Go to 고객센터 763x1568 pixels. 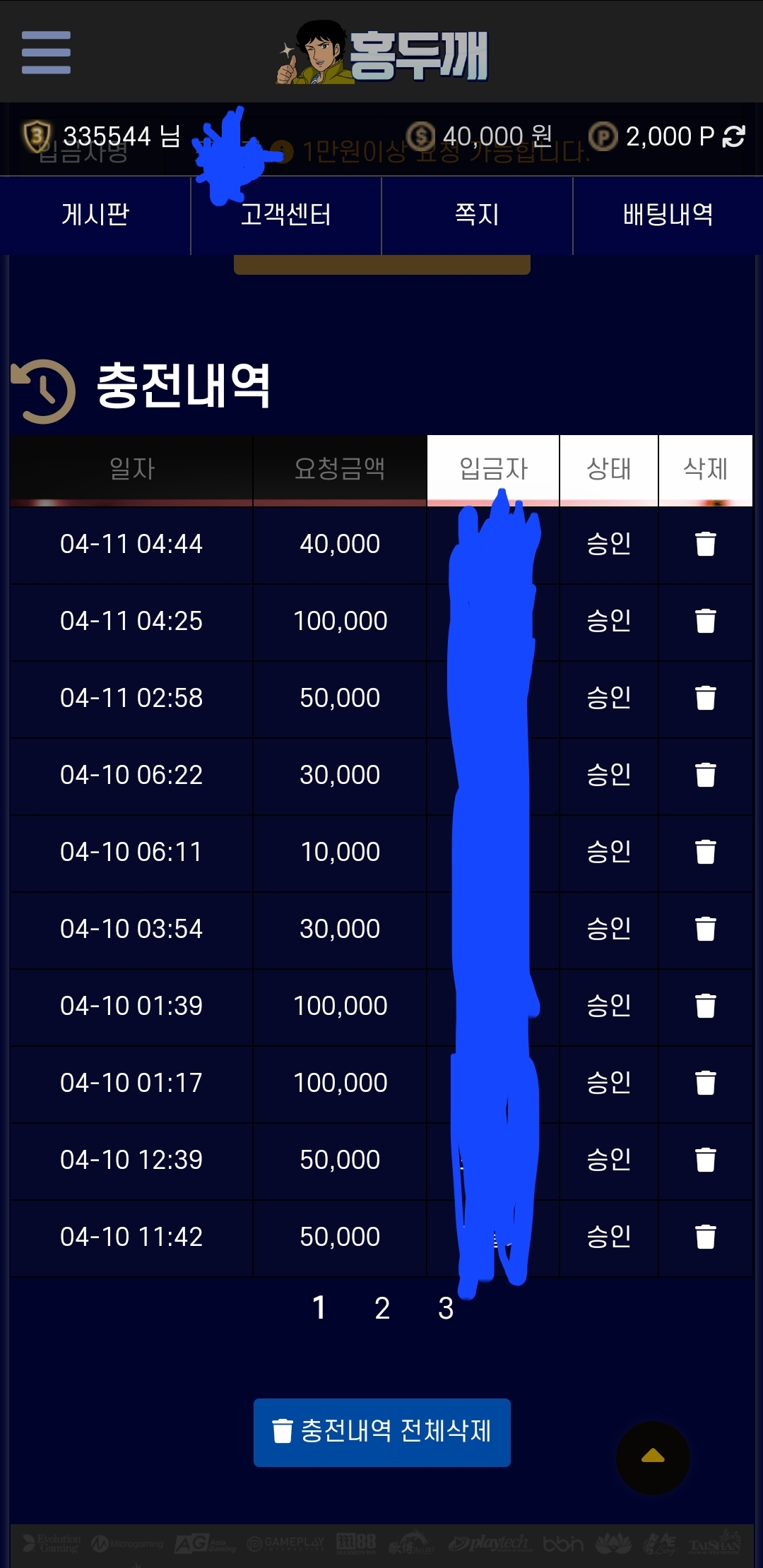click(x=286, y=215)
